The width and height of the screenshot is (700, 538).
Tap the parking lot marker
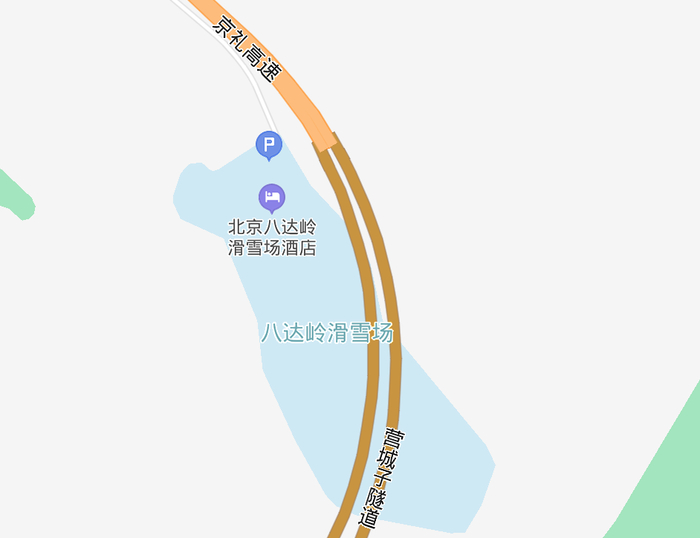tap(268, 146)
